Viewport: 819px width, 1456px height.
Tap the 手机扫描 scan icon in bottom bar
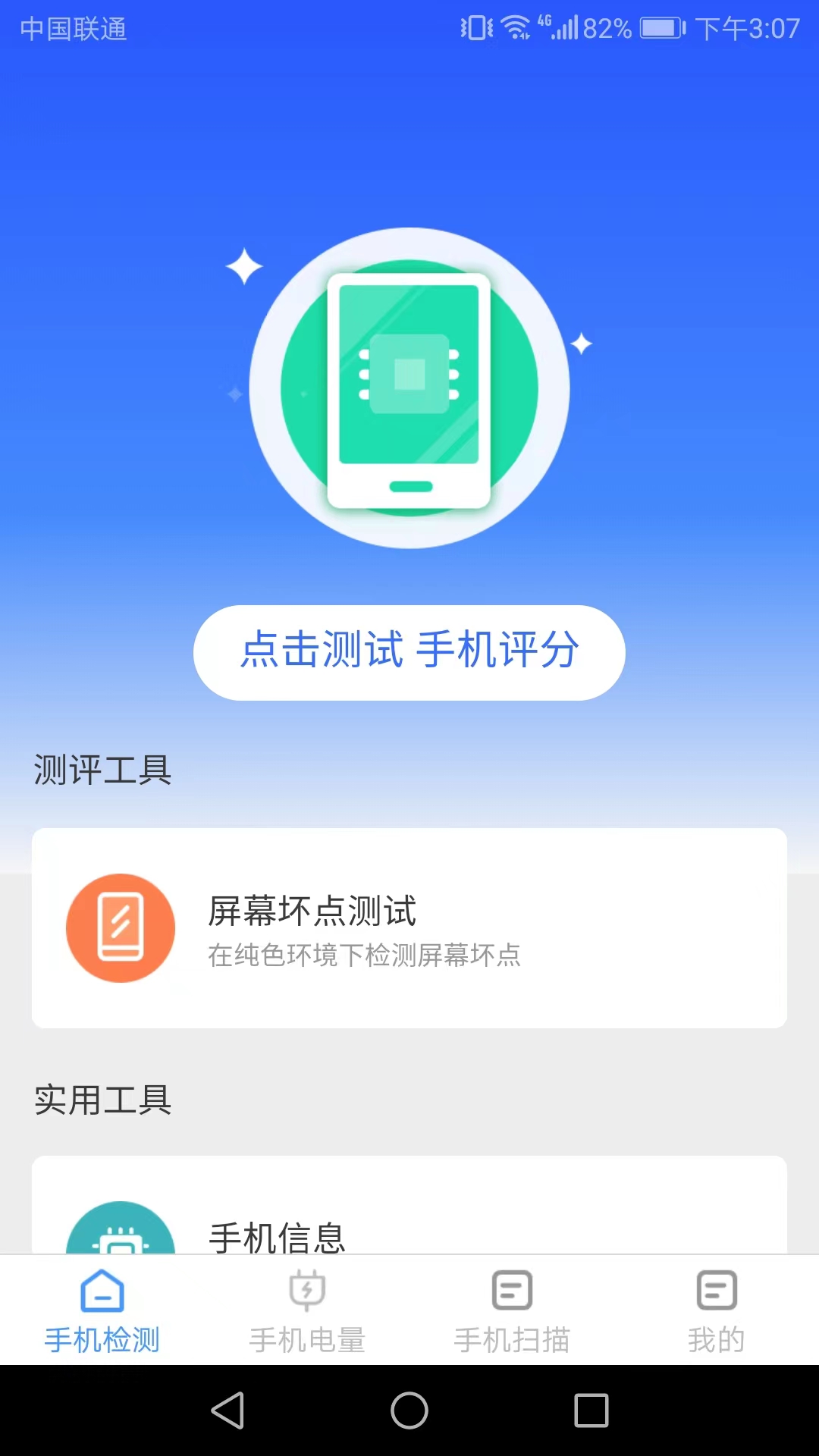(x=512, y=1289)
